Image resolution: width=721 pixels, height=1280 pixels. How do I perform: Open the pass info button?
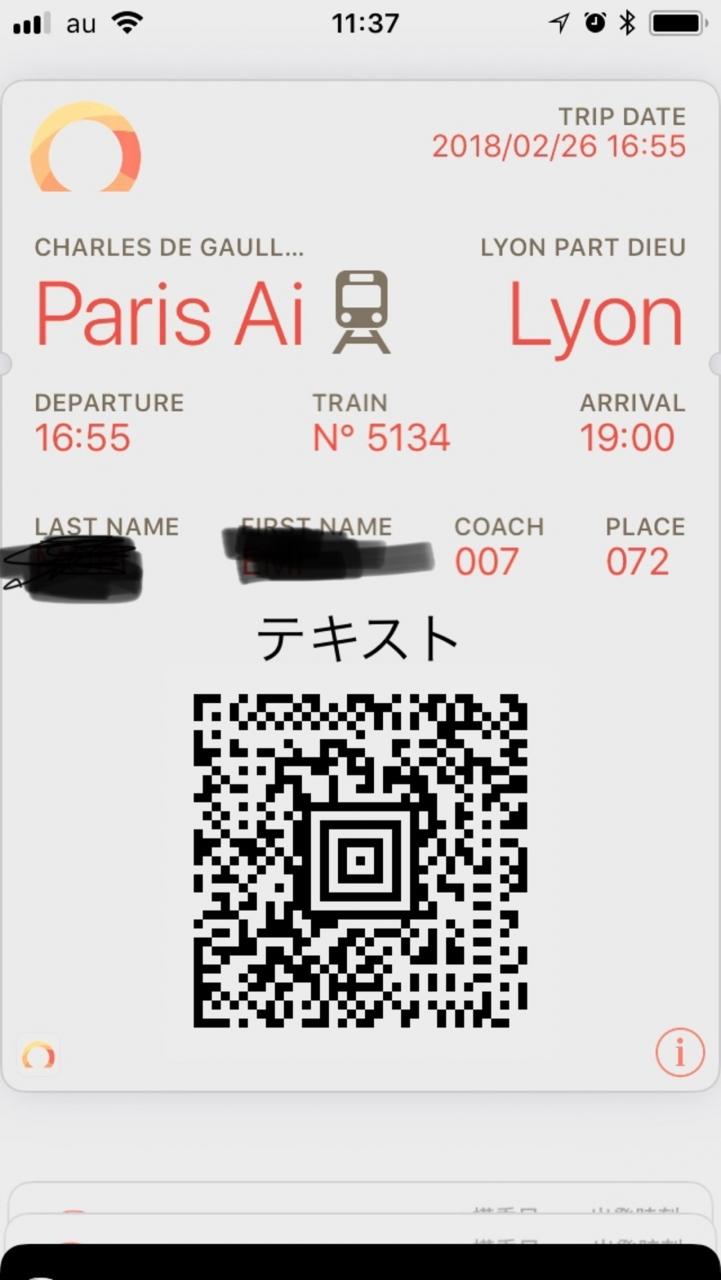click(680, 1052)
